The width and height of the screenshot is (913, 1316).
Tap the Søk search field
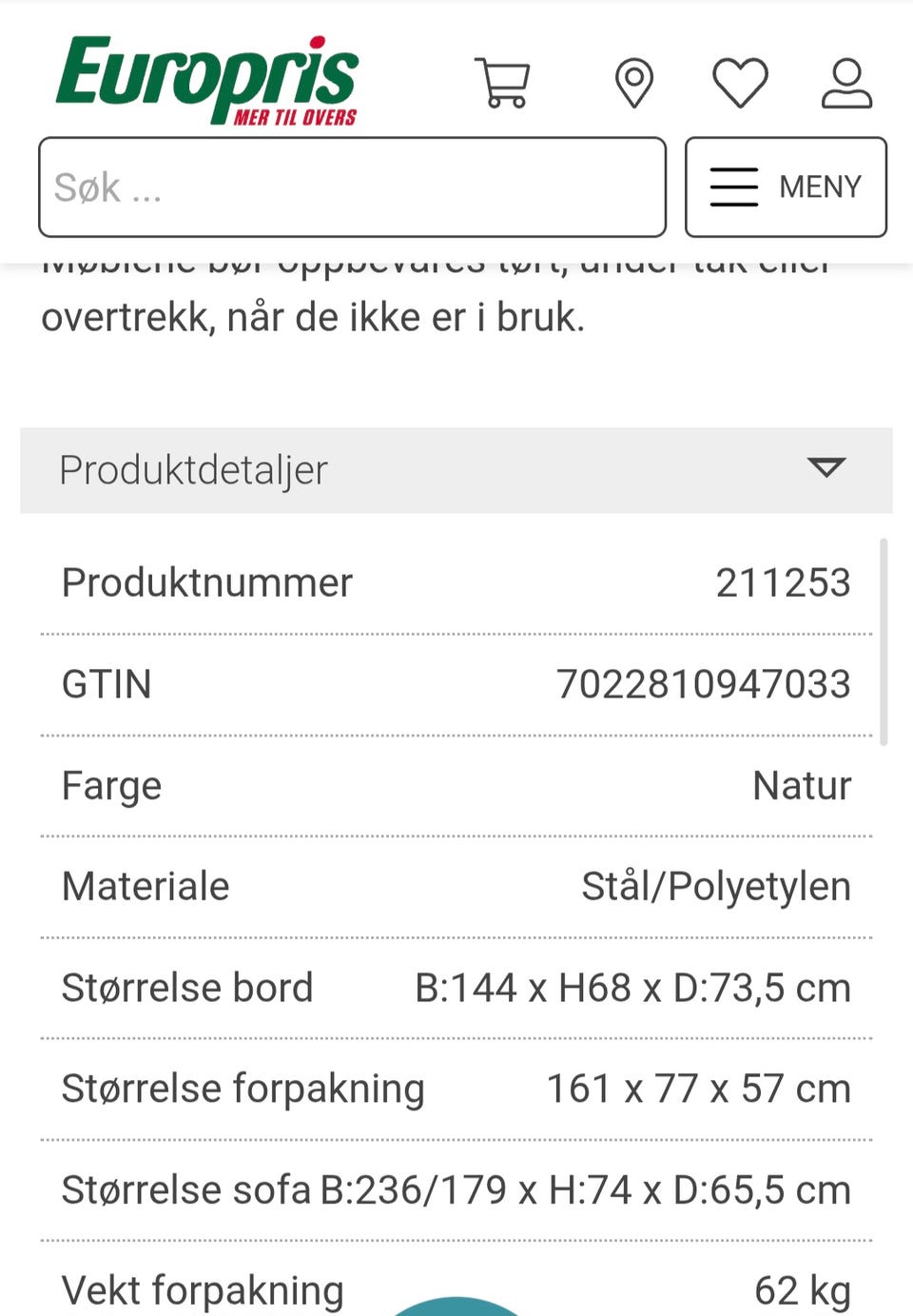pyautogui.click(x=352, y=187)
